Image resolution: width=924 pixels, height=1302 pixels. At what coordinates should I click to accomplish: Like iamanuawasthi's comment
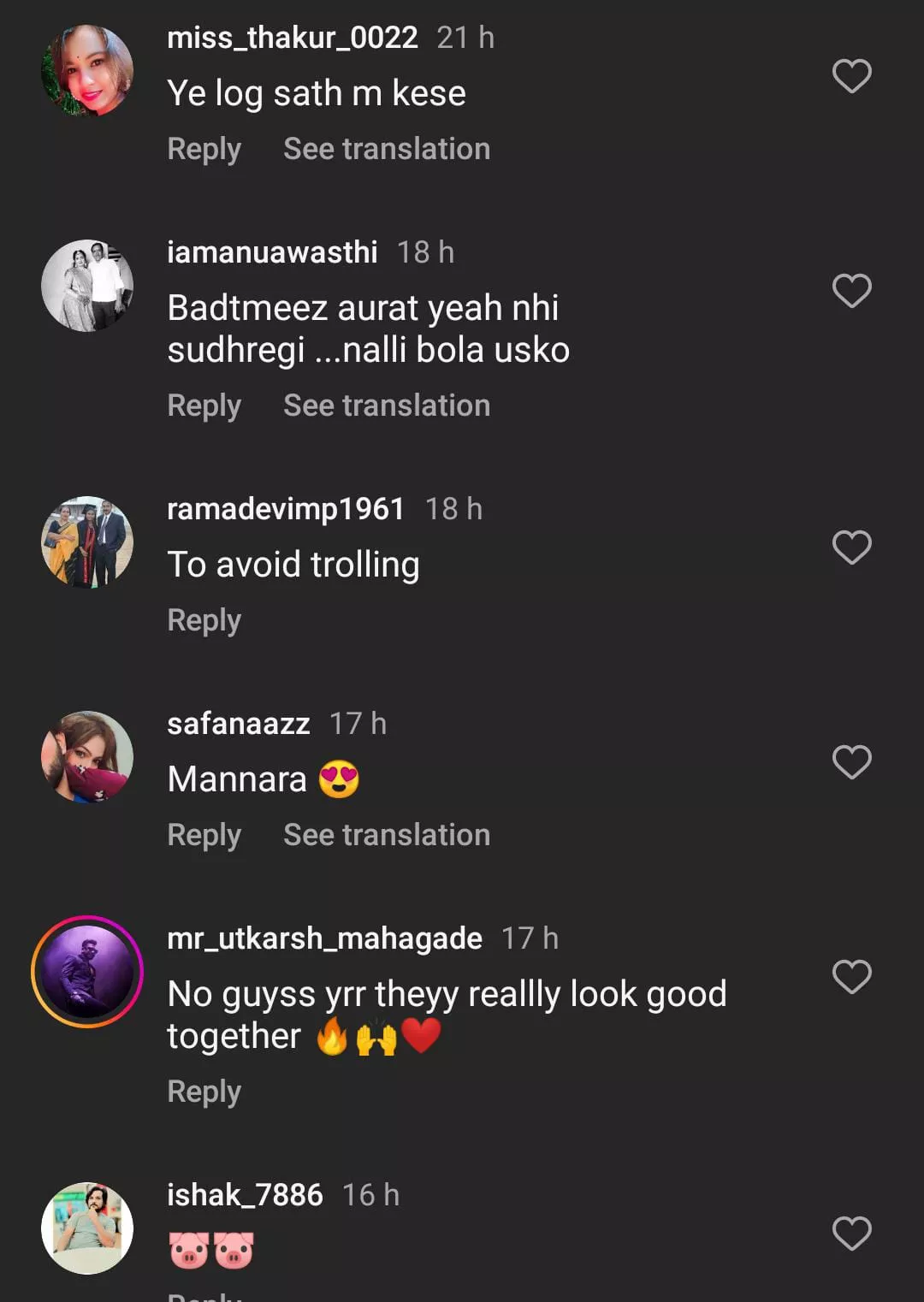[x=851, y=291]
